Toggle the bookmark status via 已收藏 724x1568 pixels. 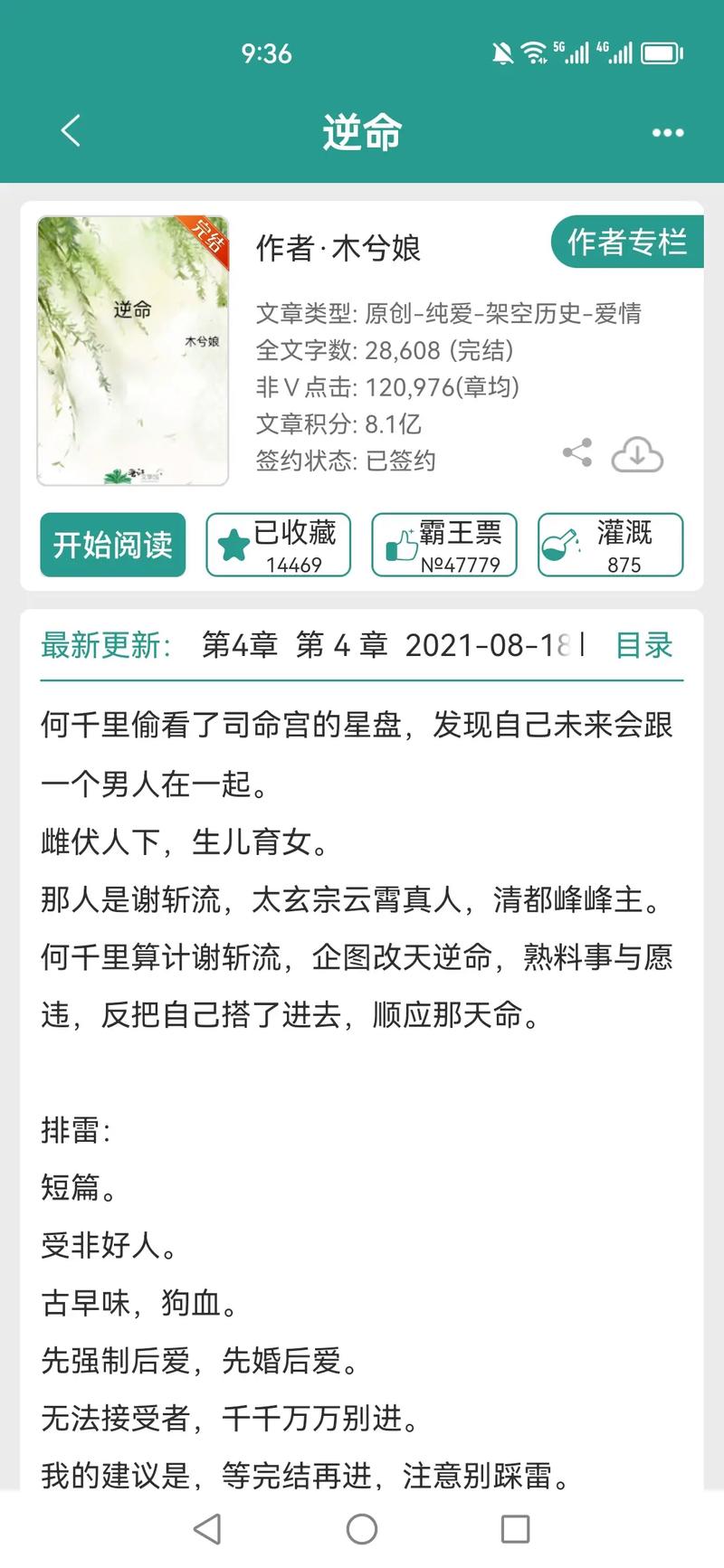278,544
